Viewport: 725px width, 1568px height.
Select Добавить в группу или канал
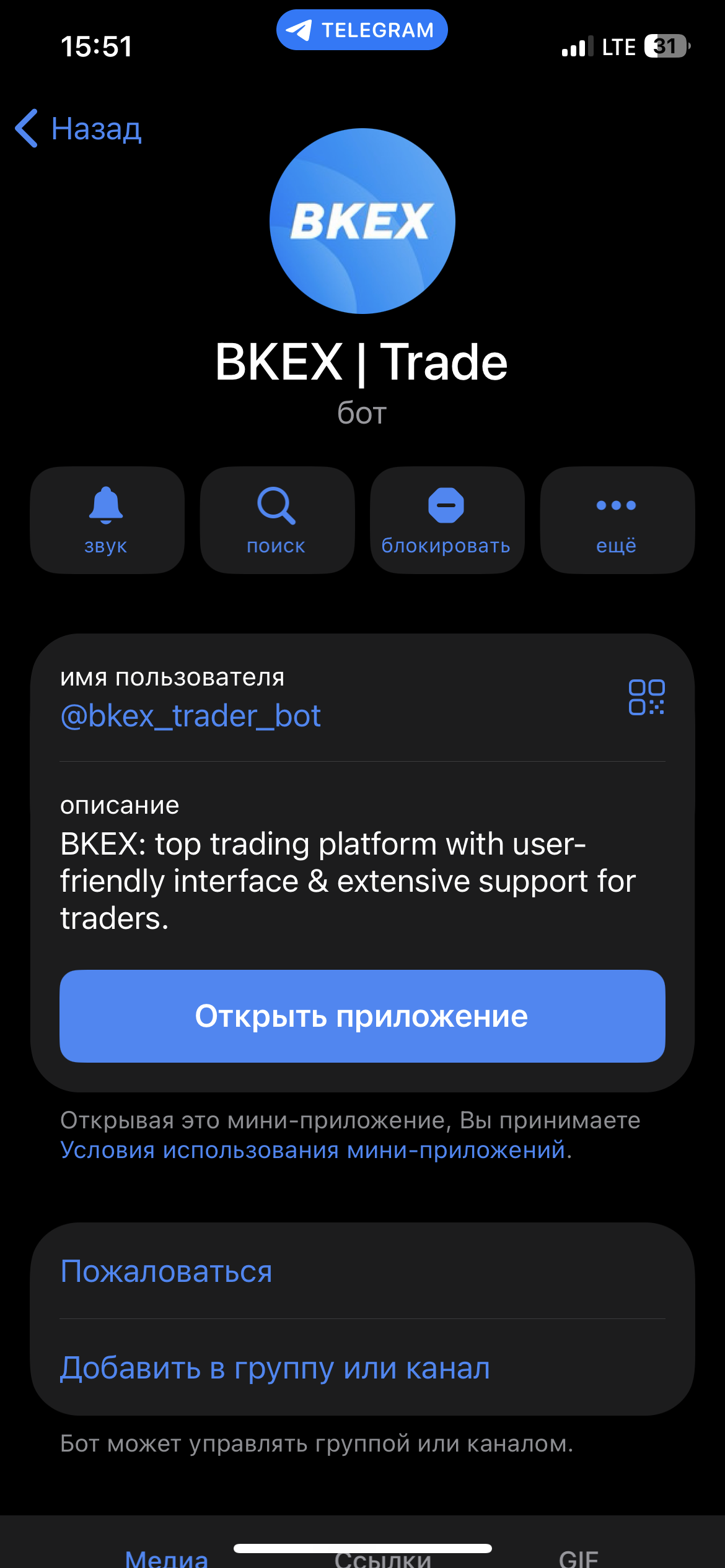click(275, 1368)
